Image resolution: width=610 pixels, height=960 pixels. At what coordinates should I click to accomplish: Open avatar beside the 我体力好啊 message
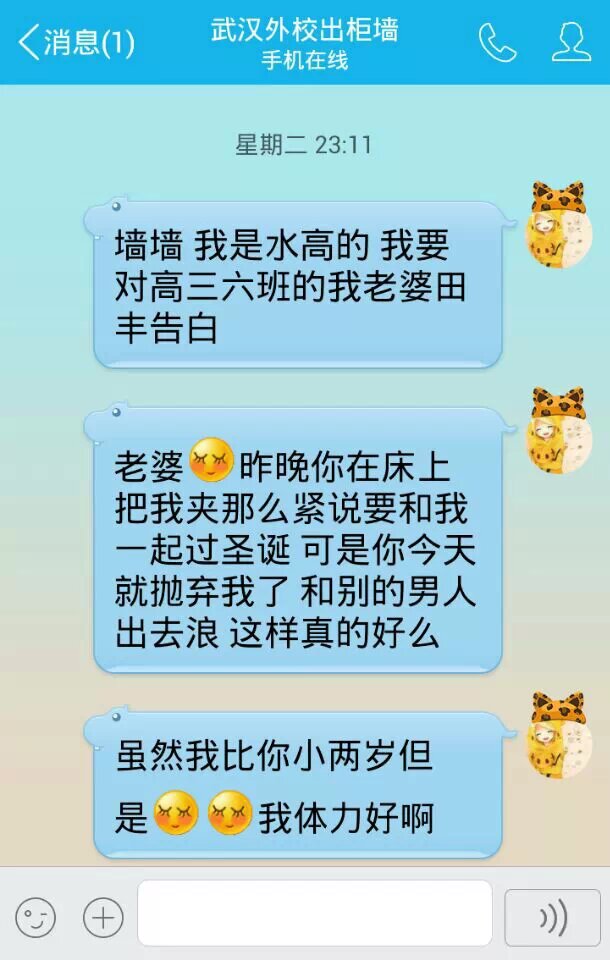pyautogui.click(x=559, y=736)
